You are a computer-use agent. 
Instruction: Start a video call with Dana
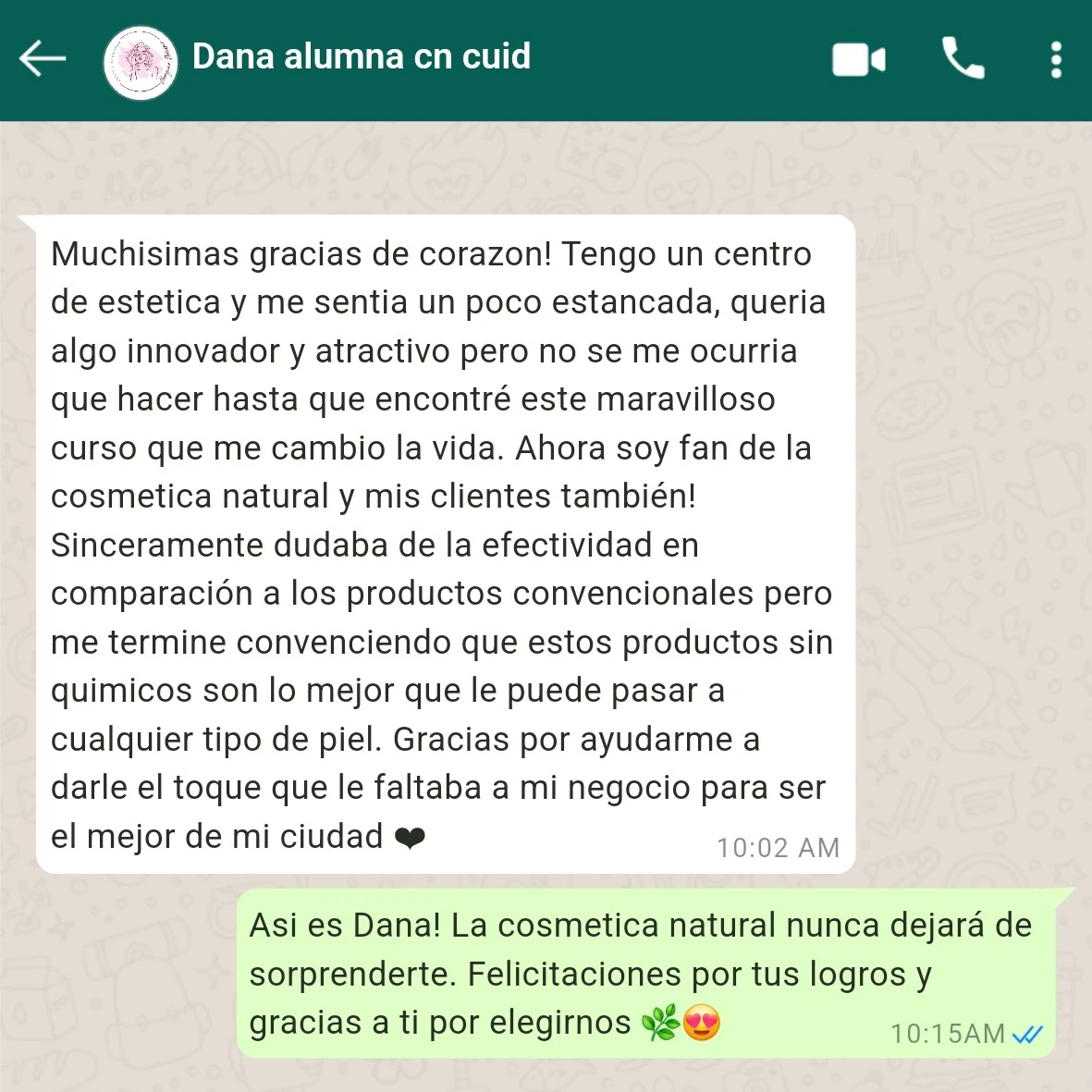(858, 60)
